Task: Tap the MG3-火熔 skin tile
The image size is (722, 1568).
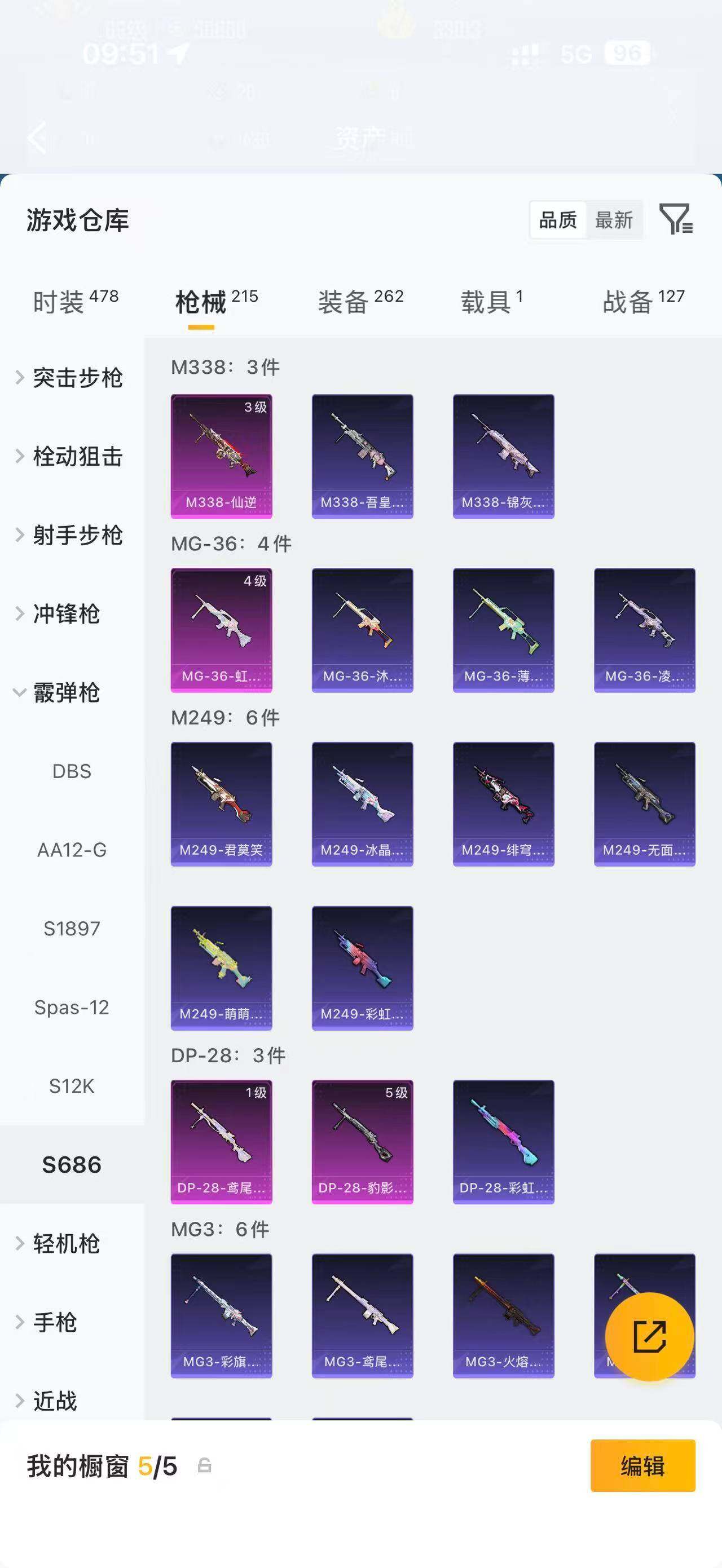Action: point(504,1315)
